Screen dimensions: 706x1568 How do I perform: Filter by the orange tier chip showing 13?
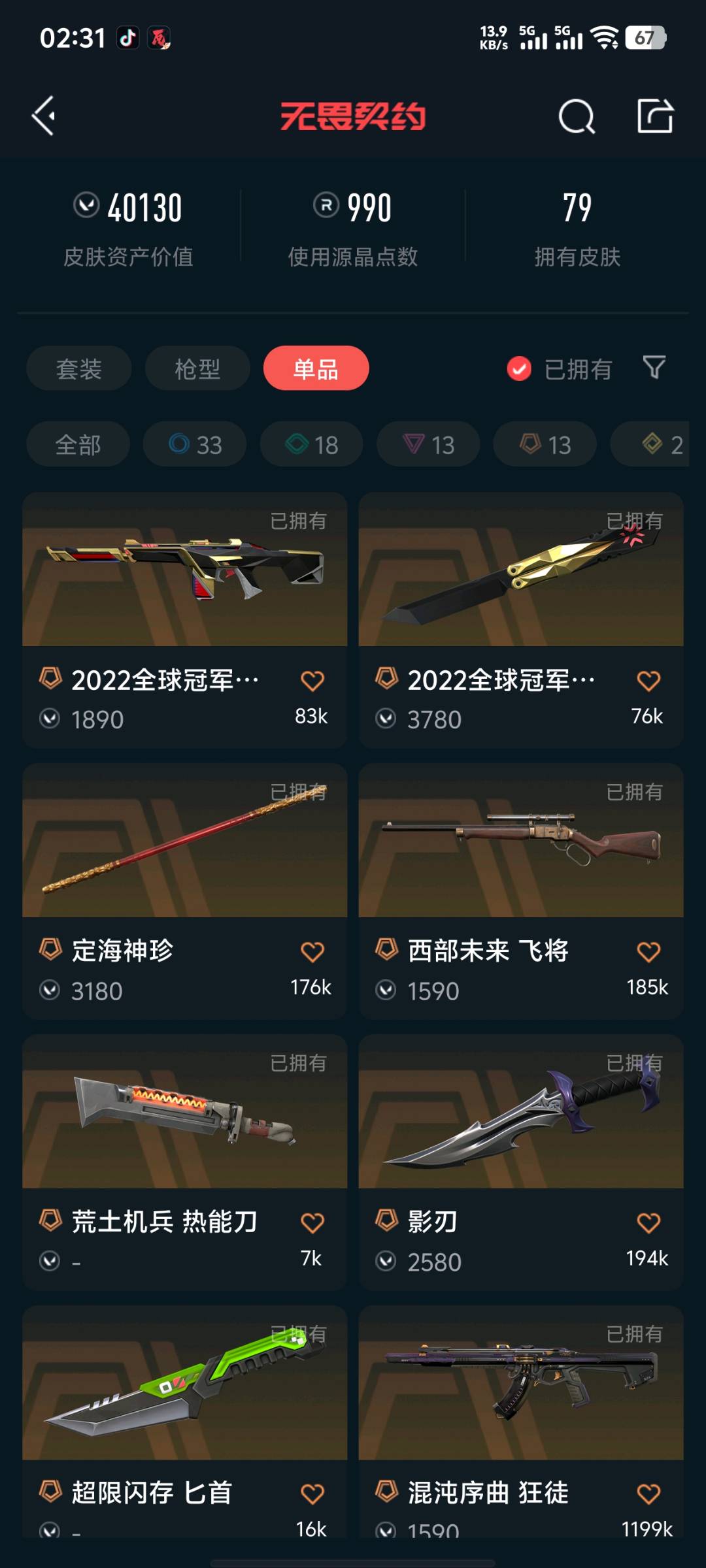pos(545,445)
